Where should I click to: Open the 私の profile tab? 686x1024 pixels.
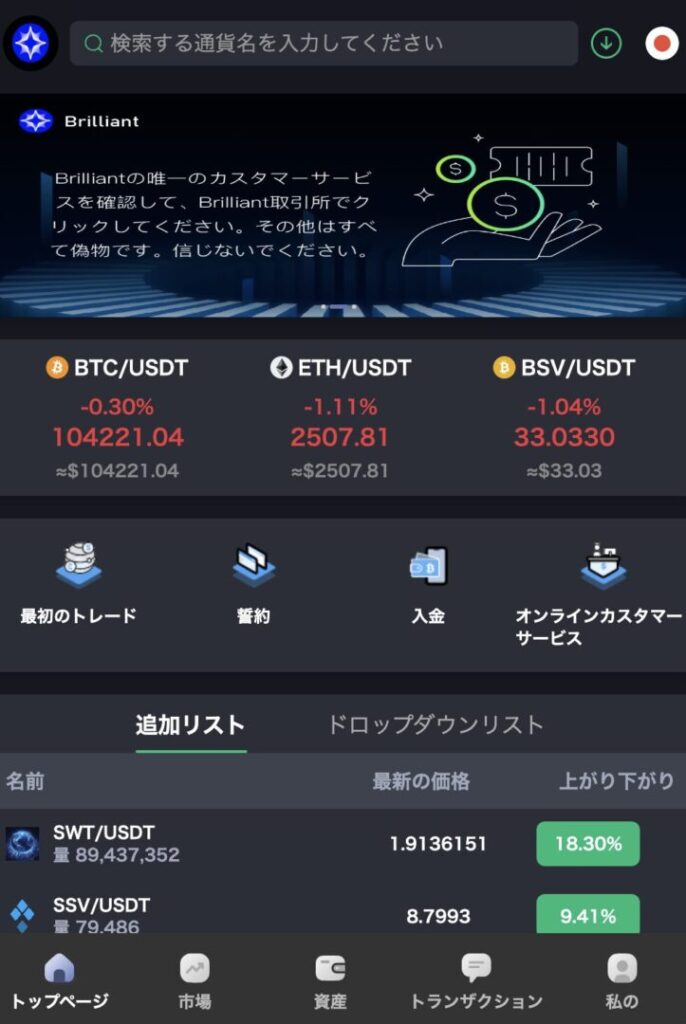pyautogui.click(x=622, y=982)
